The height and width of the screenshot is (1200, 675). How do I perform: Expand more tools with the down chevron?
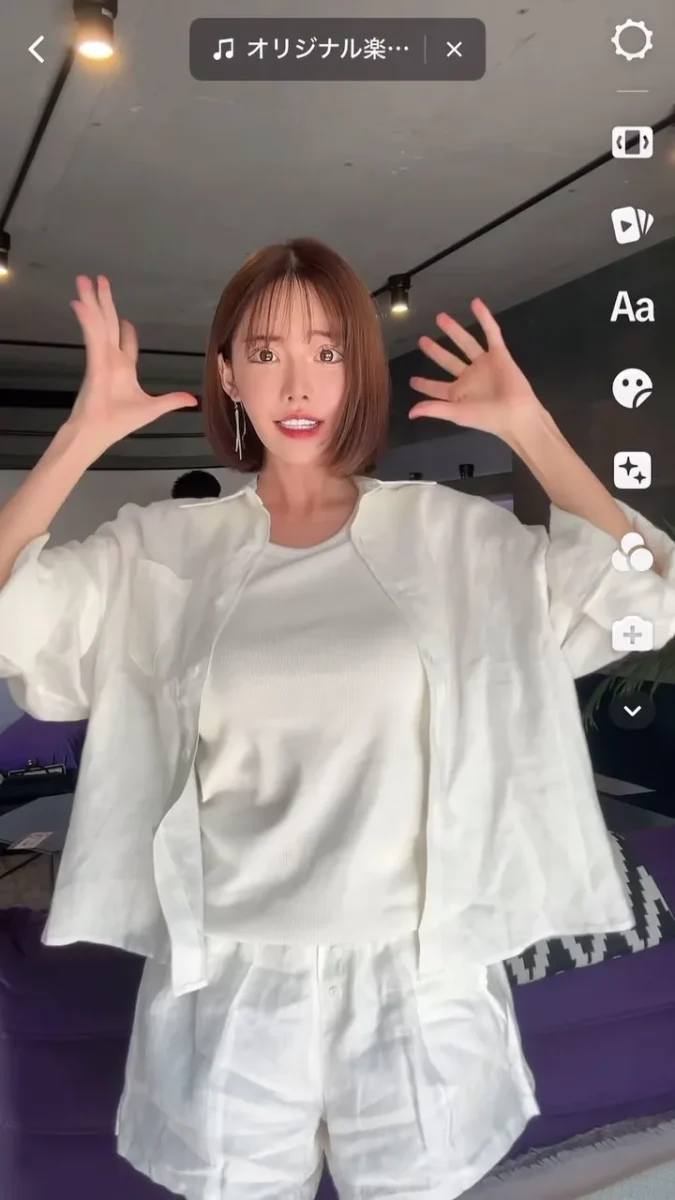[632, 711]
